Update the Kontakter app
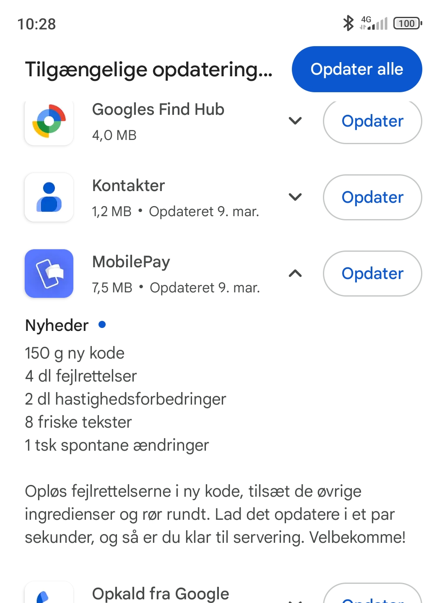This screenshot has height=603, width=448. pos(372,197)
